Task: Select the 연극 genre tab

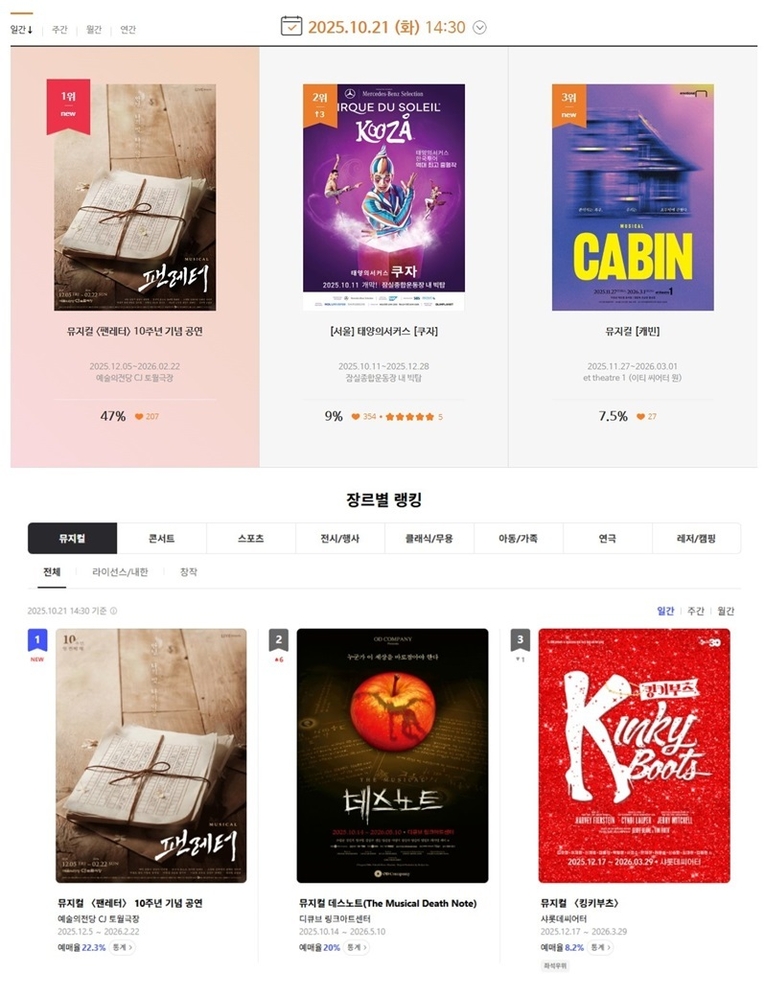Action: point(607,538)
